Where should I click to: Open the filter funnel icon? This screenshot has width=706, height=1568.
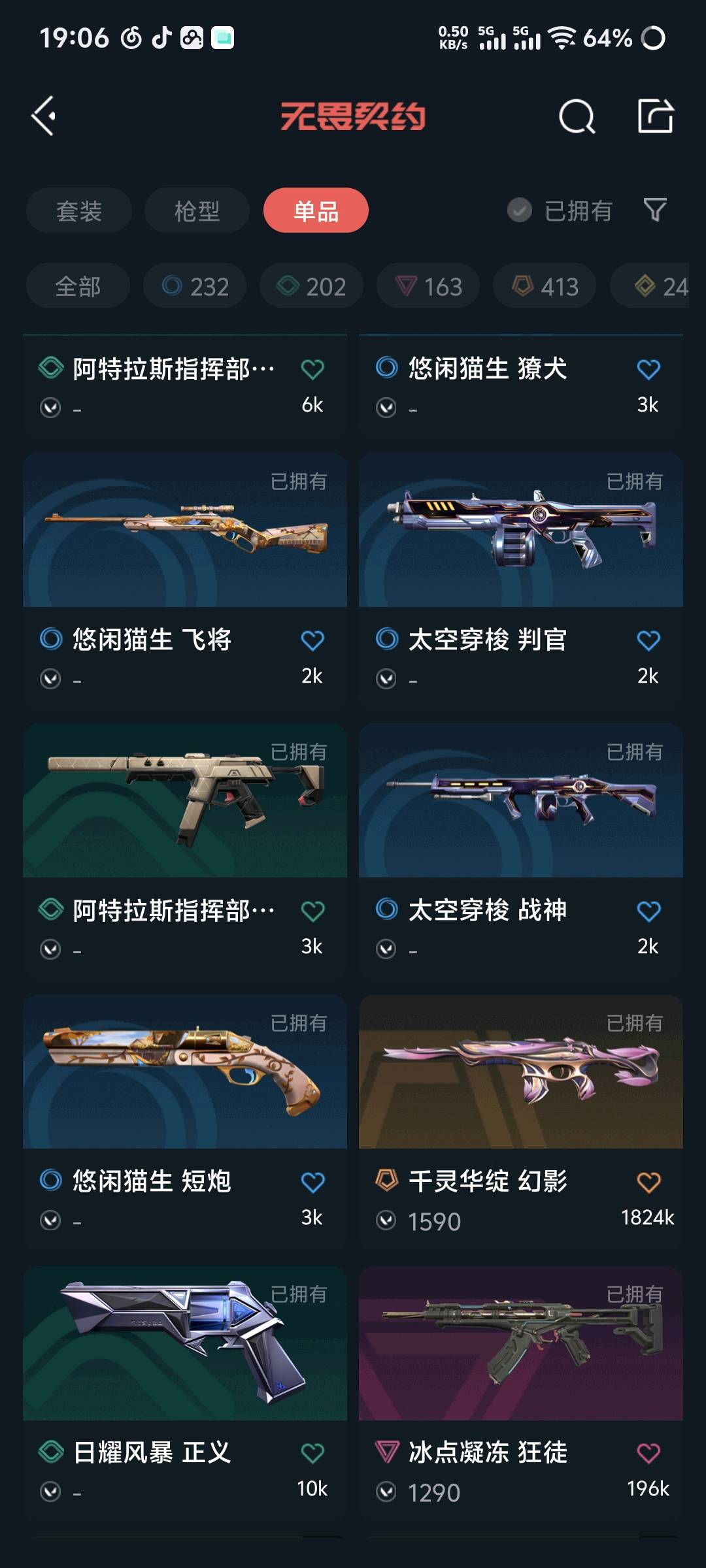(x=655, y=210)
